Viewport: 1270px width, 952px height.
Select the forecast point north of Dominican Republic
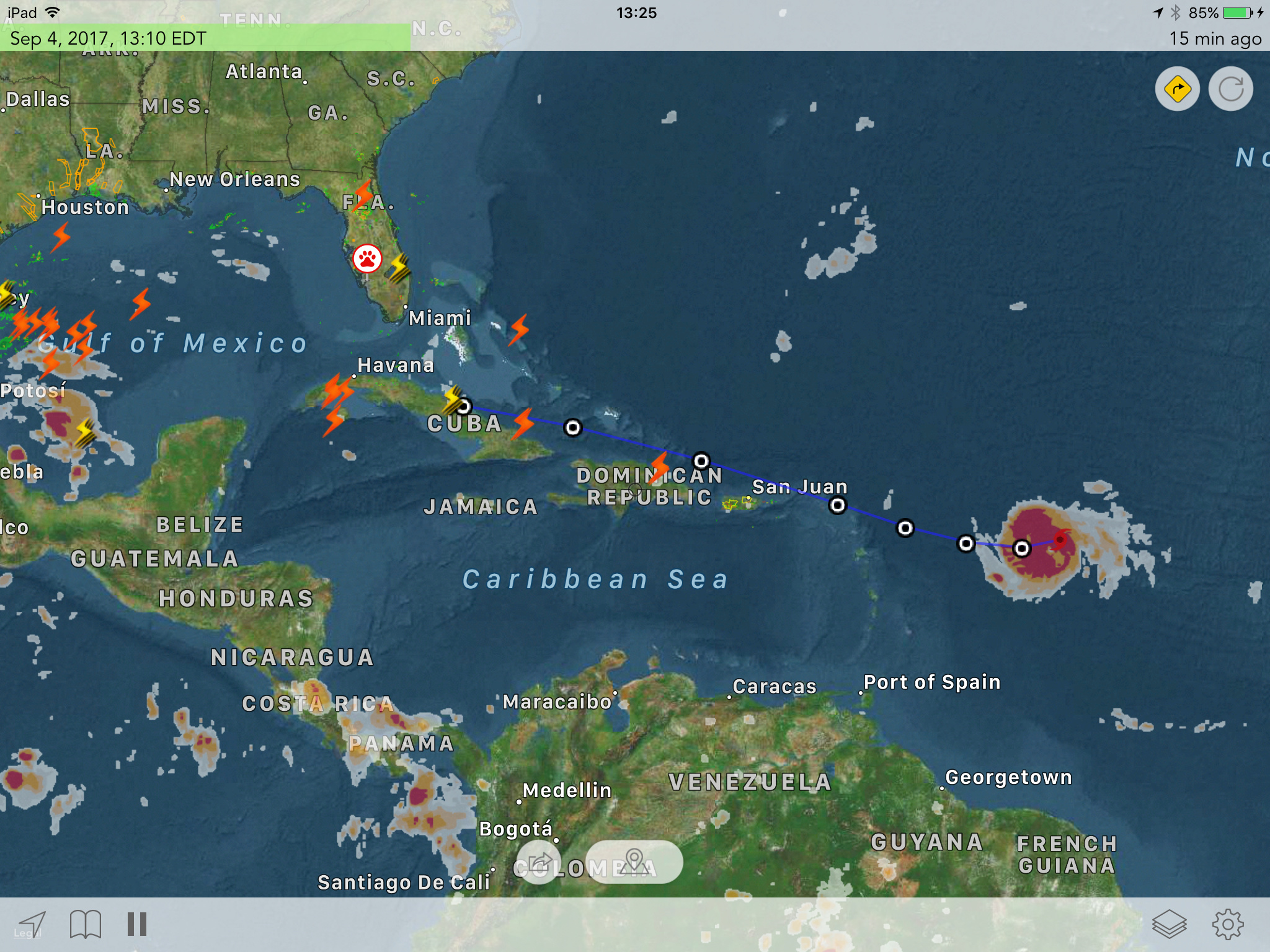(701, 461)
